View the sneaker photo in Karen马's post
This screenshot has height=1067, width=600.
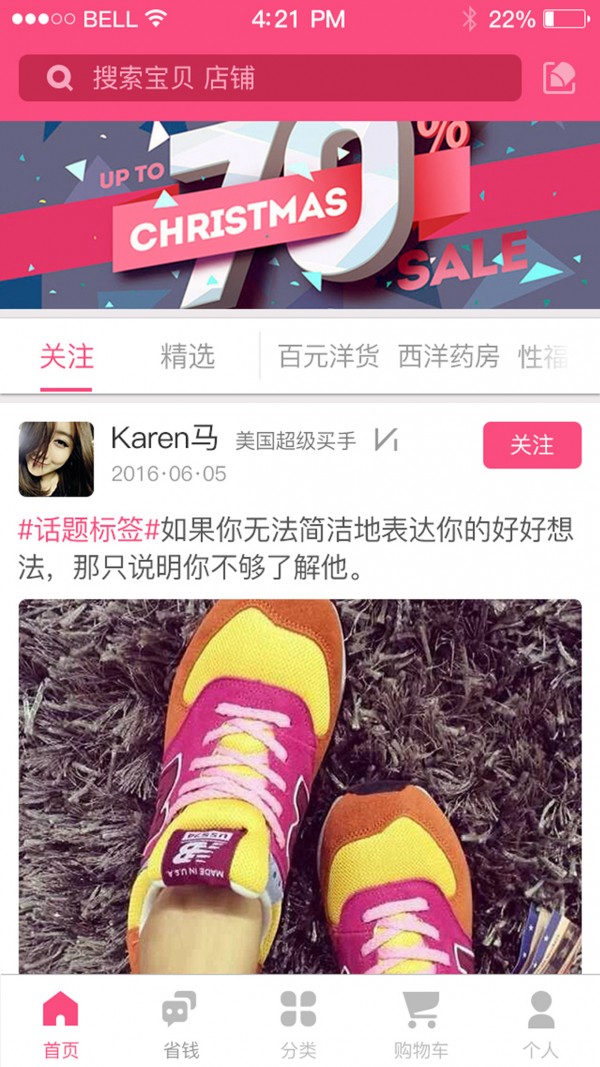pyautogui.click(x=300, y=785)
